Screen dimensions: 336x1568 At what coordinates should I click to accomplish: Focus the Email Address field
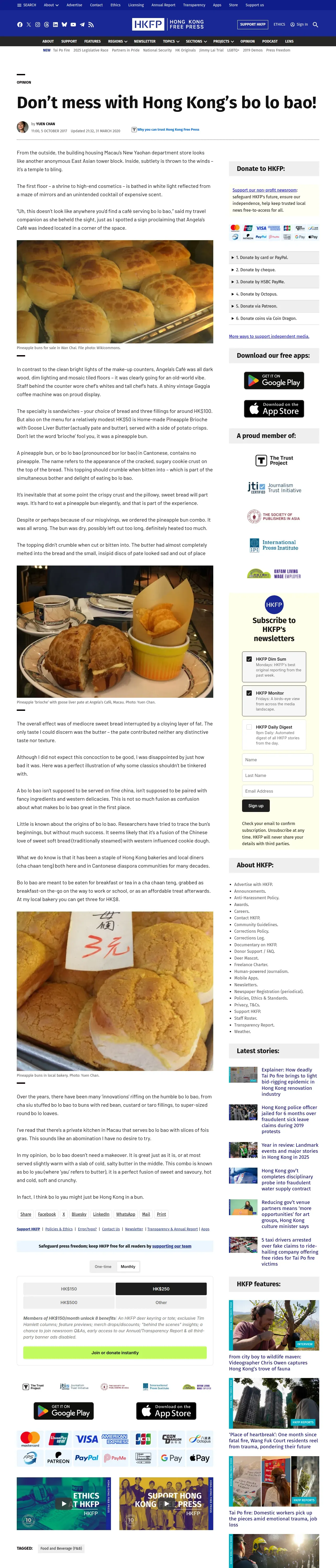tap(277, 791)
